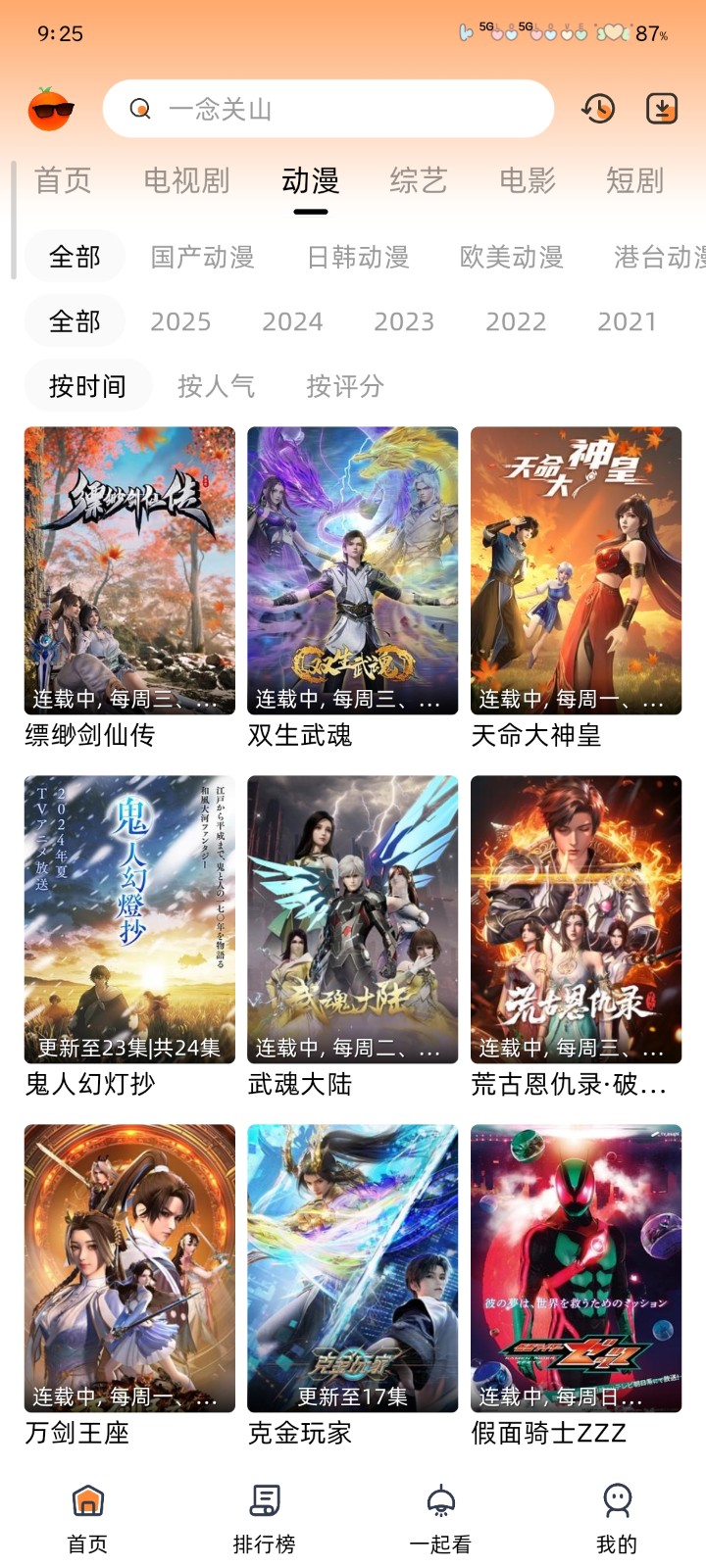Select the 全部 category button
Image resolution: width=706 pixels, height=1568 pixels.
(74, 257)
